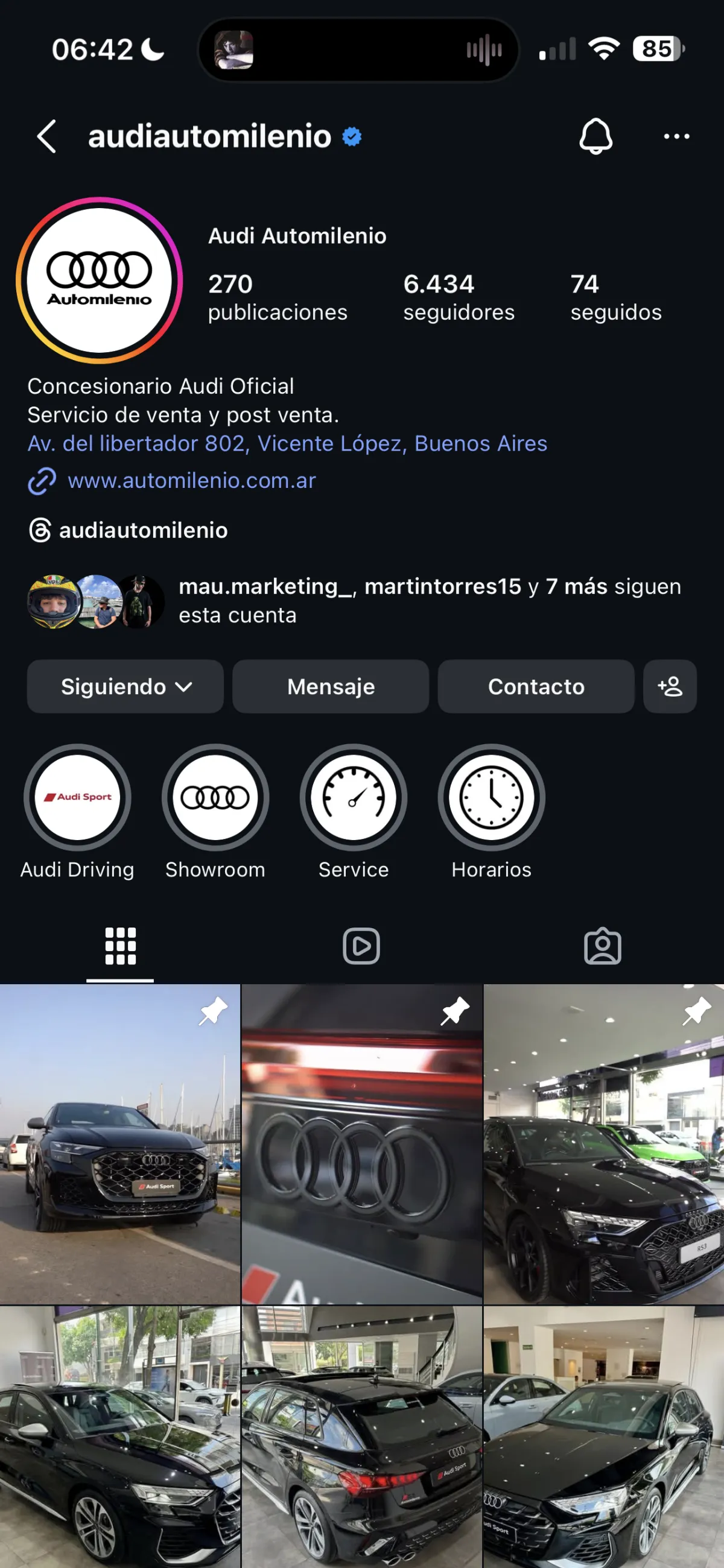This screenshot has width=724, height=1568.
Task: Open the Horarios highlight
Action: [491, 797]
